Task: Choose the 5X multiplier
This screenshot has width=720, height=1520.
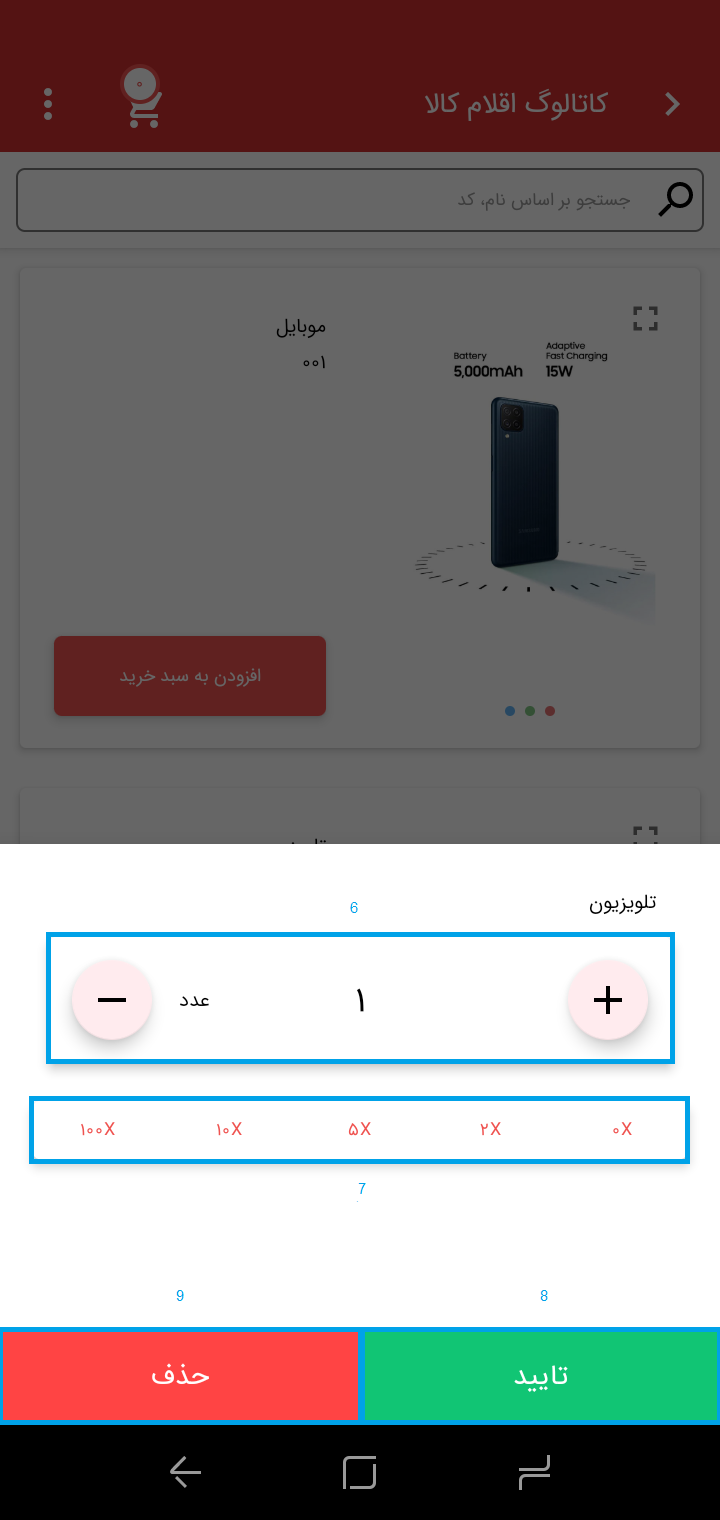Action: point(360,1129)
